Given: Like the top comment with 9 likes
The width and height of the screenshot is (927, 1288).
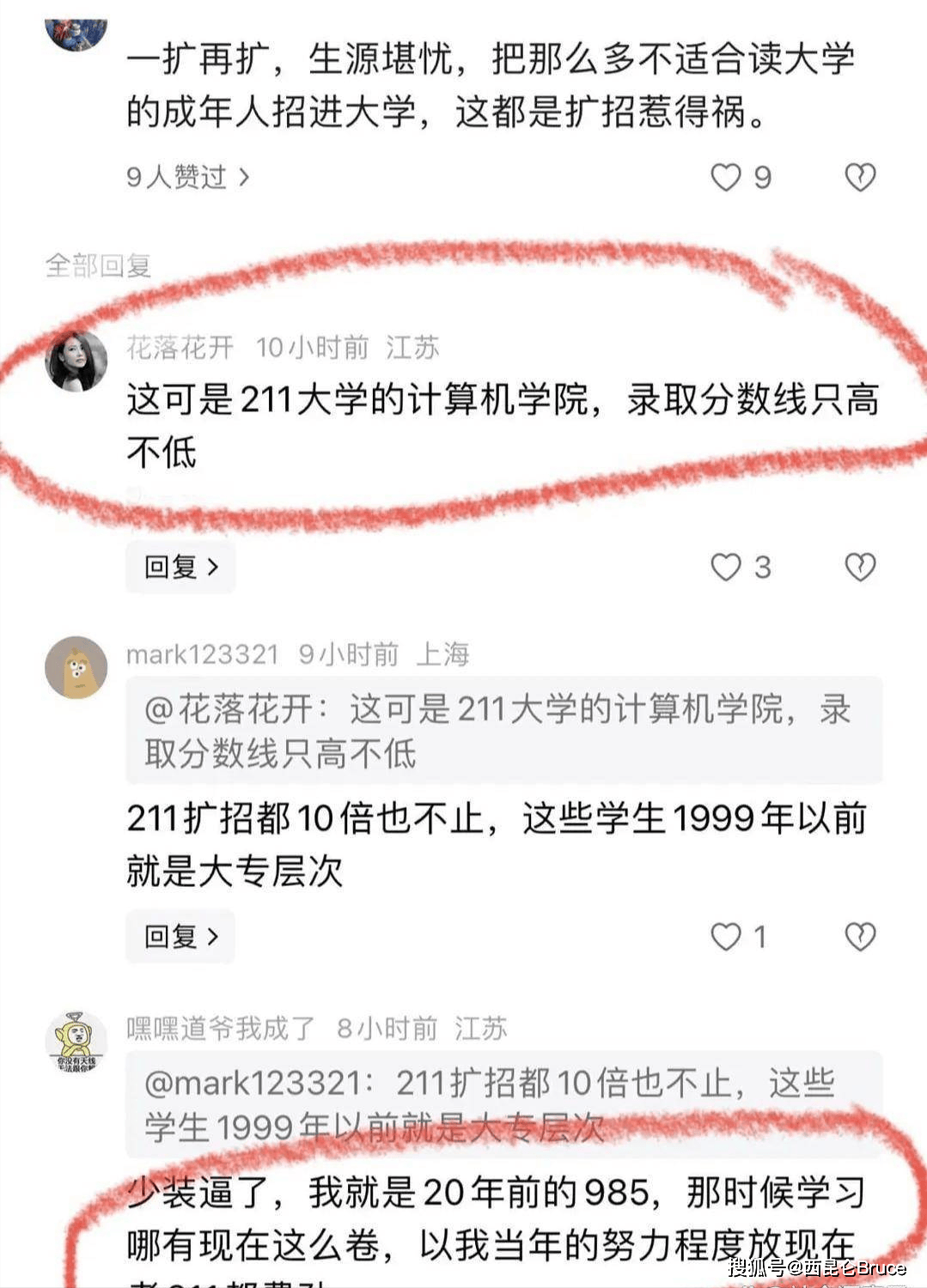Looking at the screenshot, I should tap(726, 177).
